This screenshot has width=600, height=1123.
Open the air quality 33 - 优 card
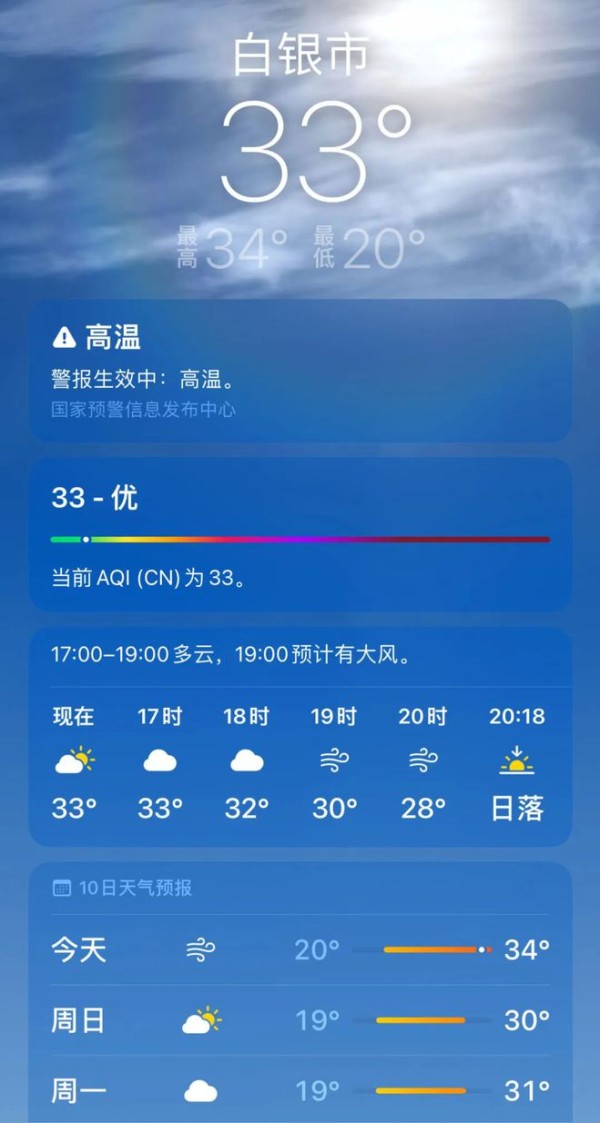click(300, 535)
